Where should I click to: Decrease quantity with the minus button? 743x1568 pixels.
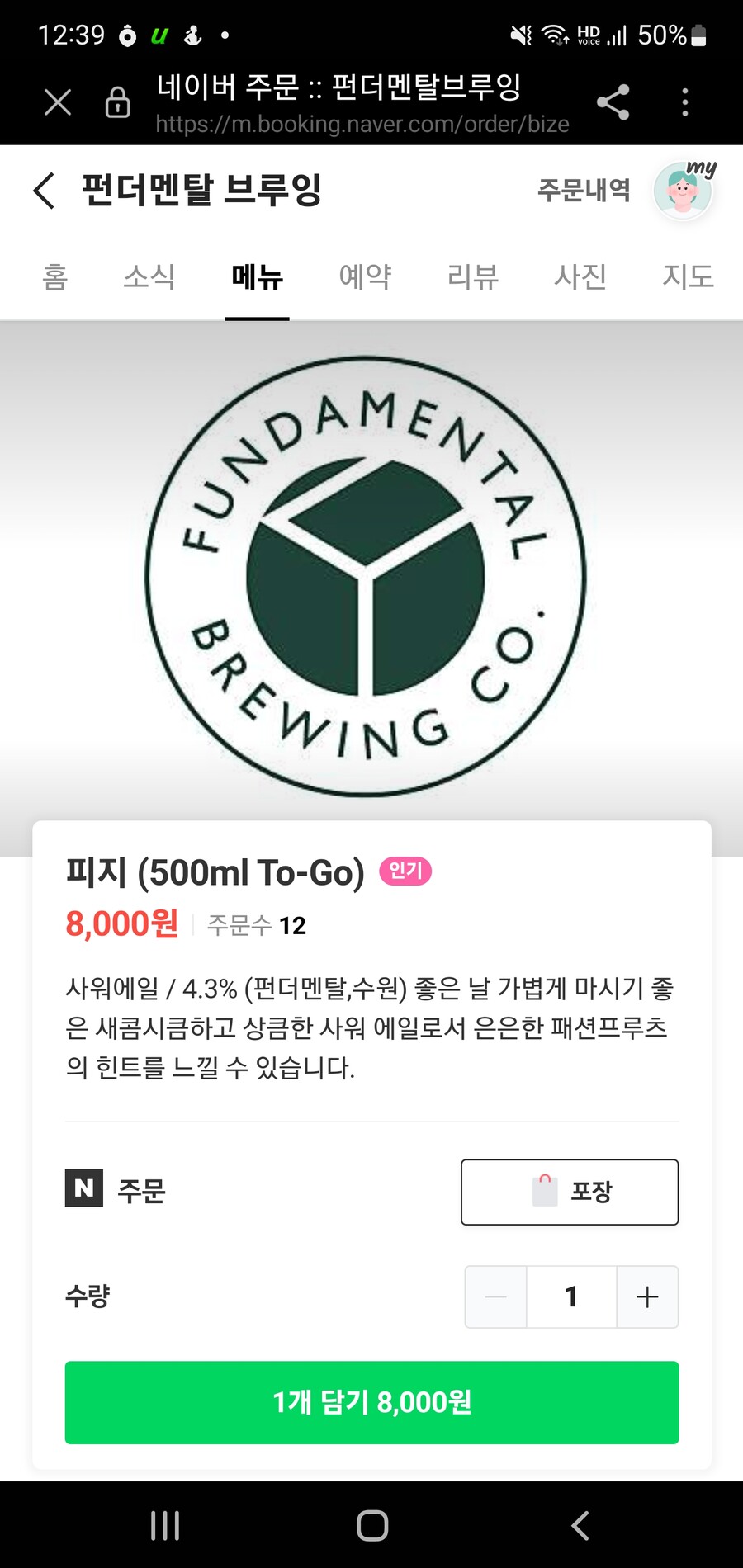pos(495,1296)
